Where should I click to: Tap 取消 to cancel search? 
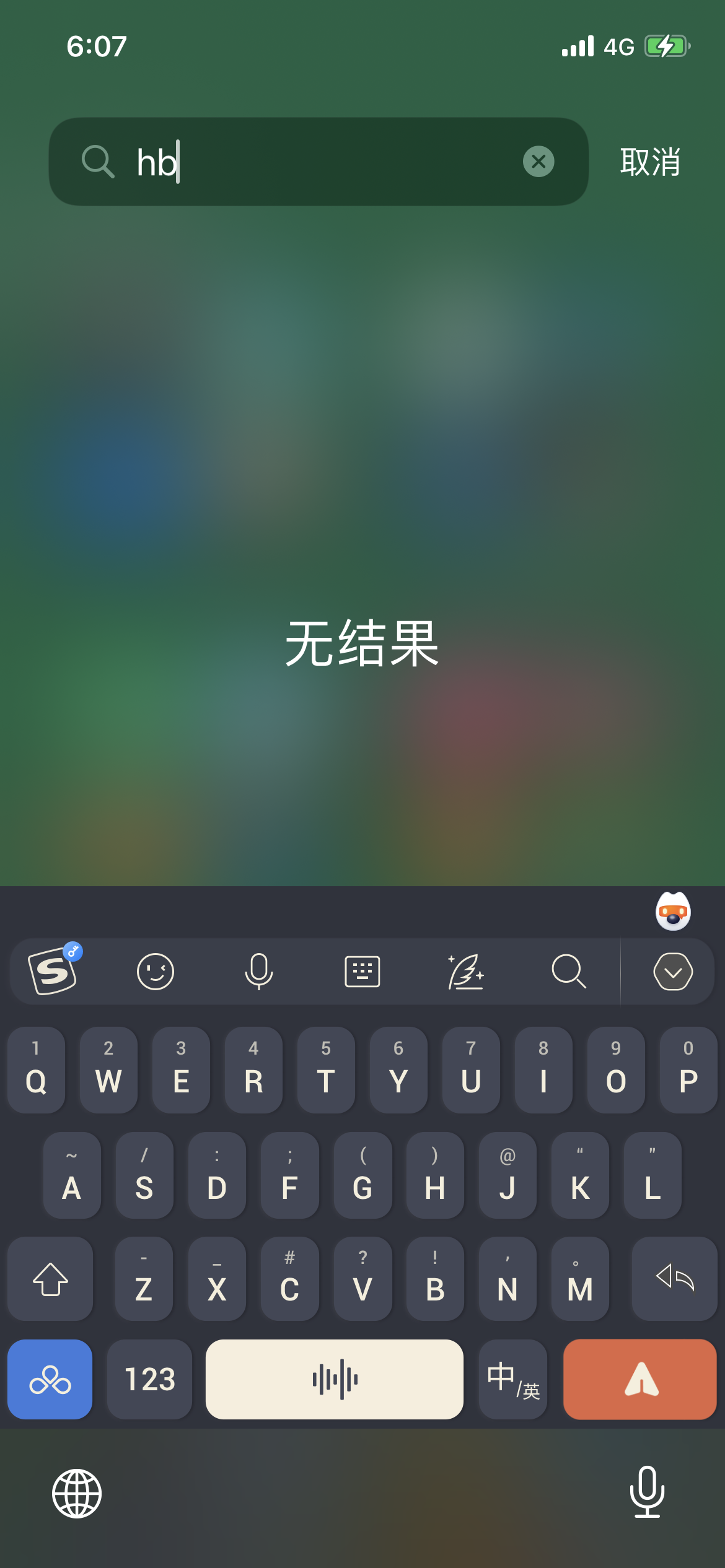point(650,162)
